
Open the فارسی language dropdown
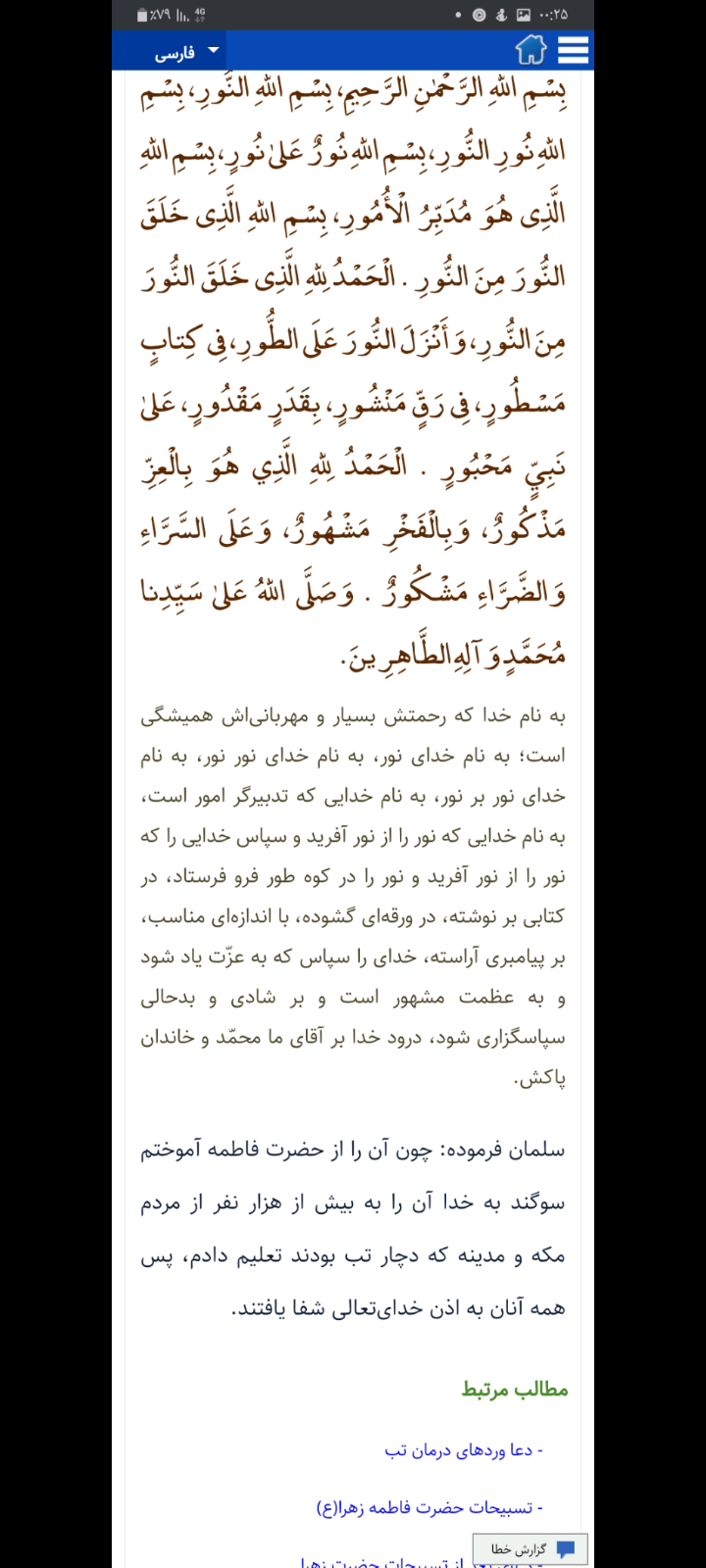(x=186, y=52)
